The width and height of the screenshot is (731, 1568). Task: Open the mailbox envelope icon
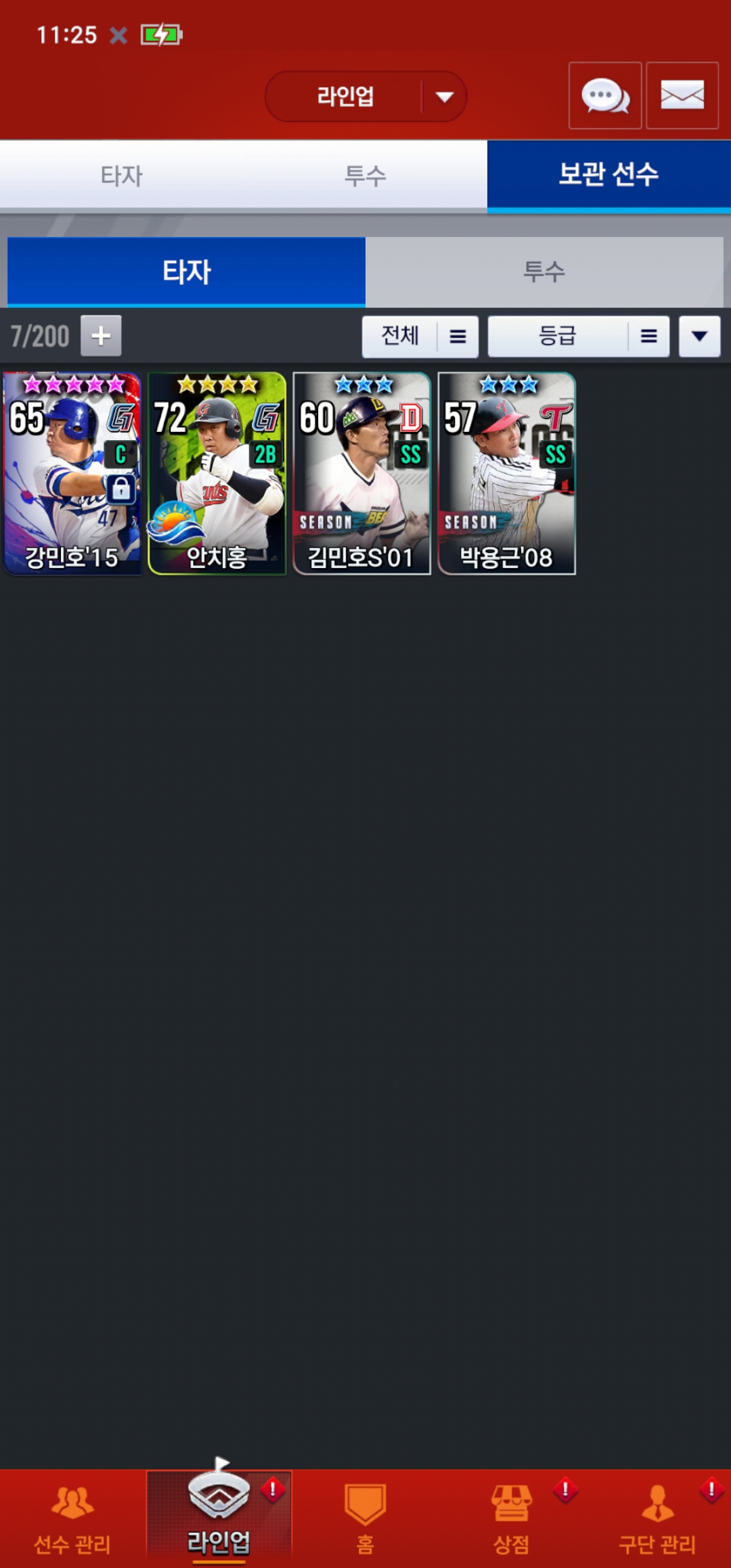pyautogui.click(x=682, y=95)
